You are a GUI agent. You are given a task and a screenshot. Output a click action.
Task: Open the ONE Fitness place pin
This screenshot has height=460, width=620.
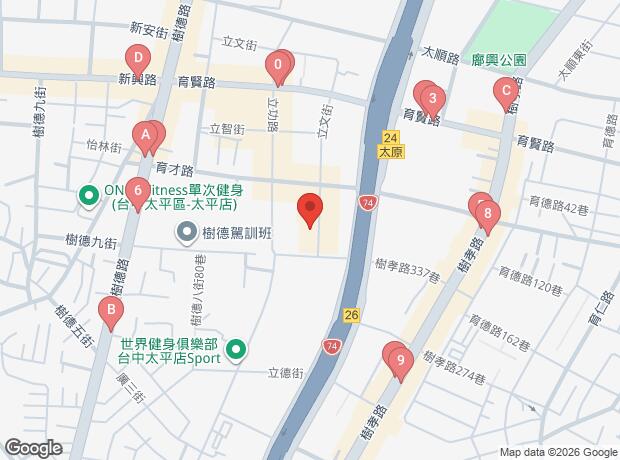88,195
